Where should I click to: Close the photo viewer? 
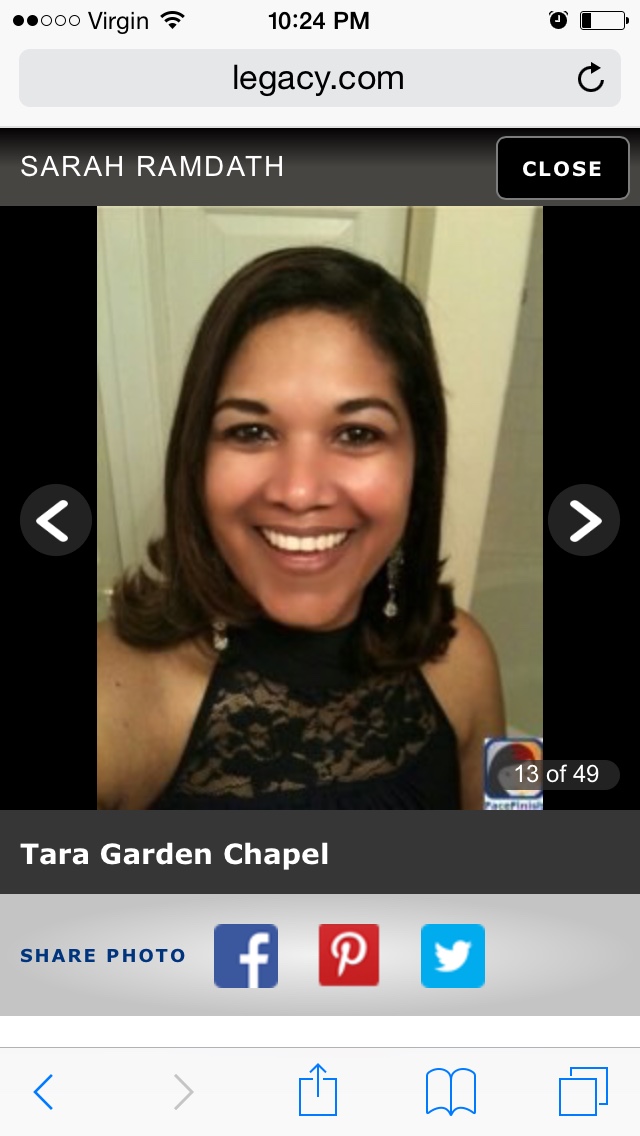pyautogui.click(x=562, y=168)
